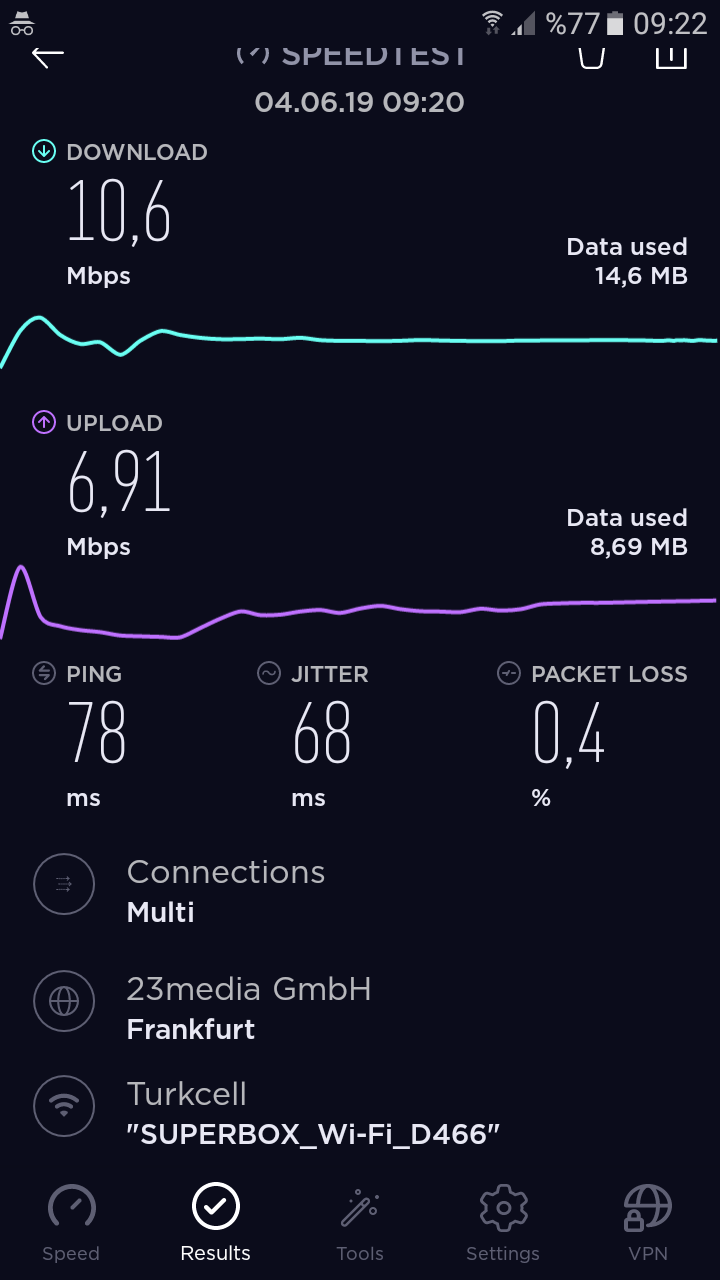Screen dimensions: 720x1280
Task: Share this speed test result
Action: pyautogui.click(x=671, y=56)
